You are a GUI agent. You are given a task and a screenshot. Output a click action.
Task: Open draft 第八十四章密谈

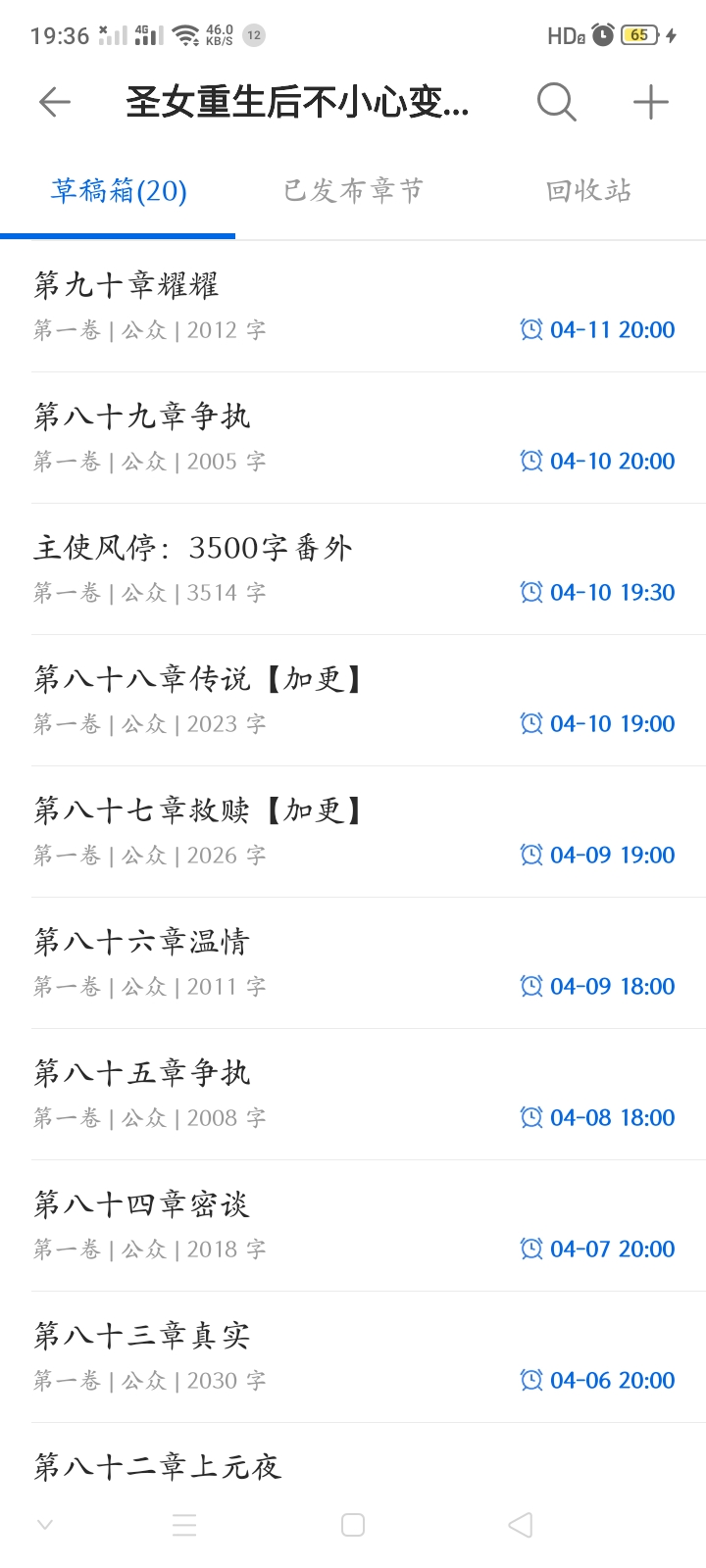pyautogui.click(x=353, y=1226)
